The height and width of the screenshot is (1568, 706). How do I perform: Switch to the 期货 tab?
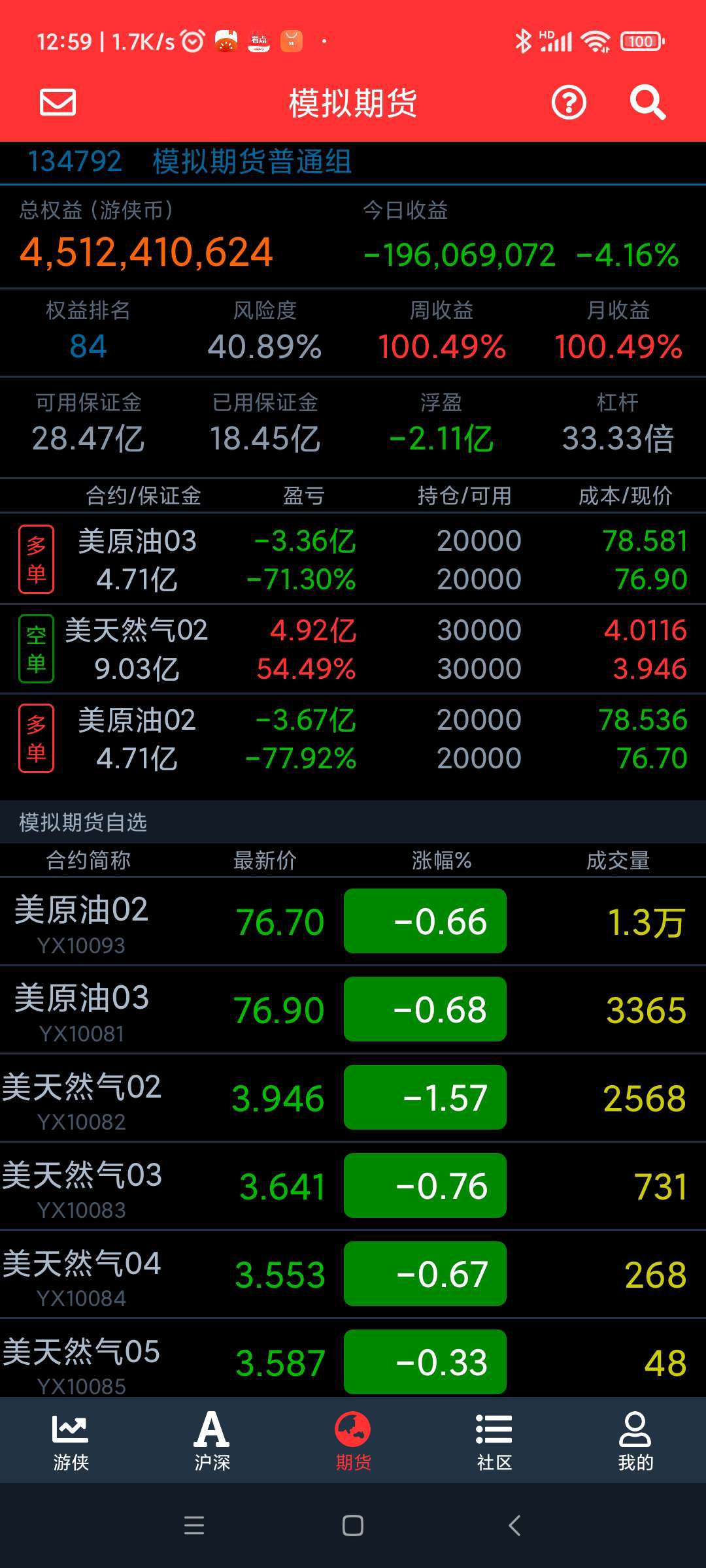coord(353,1441)
